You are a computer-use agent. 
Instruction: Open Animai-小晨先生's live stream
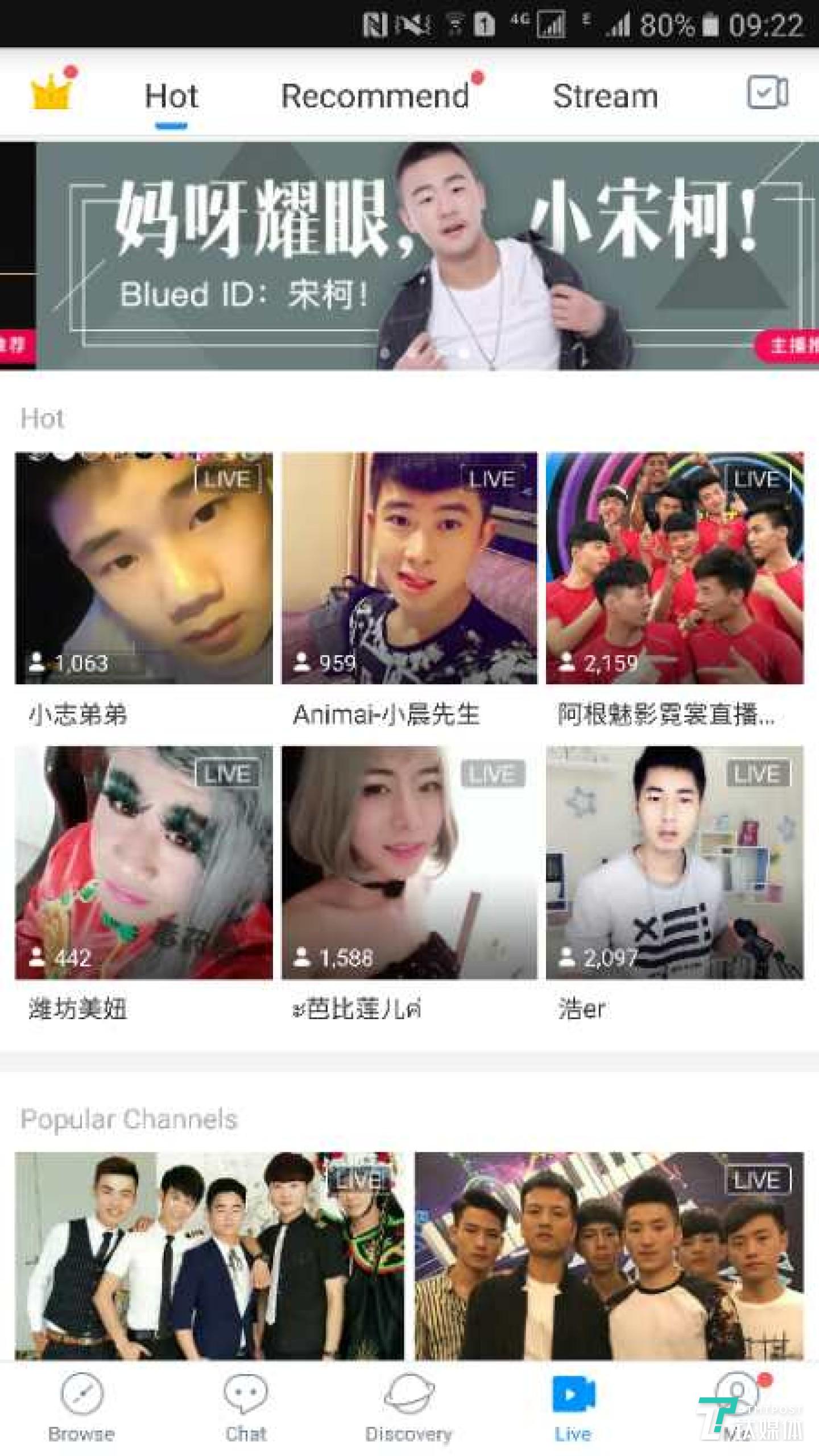[409, 569]
